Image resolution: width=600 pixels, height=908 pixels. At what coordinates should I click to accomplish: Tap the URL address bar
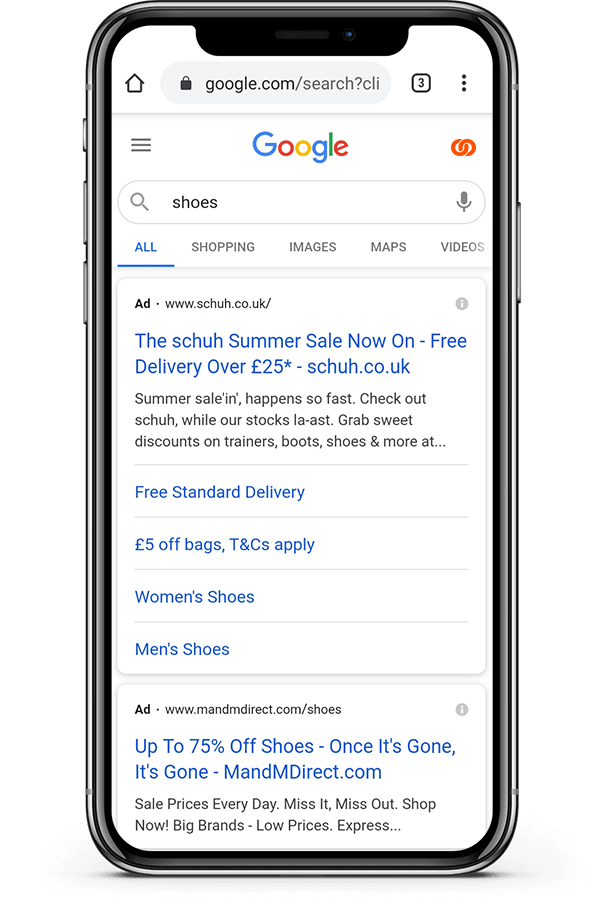click(278, 84)
